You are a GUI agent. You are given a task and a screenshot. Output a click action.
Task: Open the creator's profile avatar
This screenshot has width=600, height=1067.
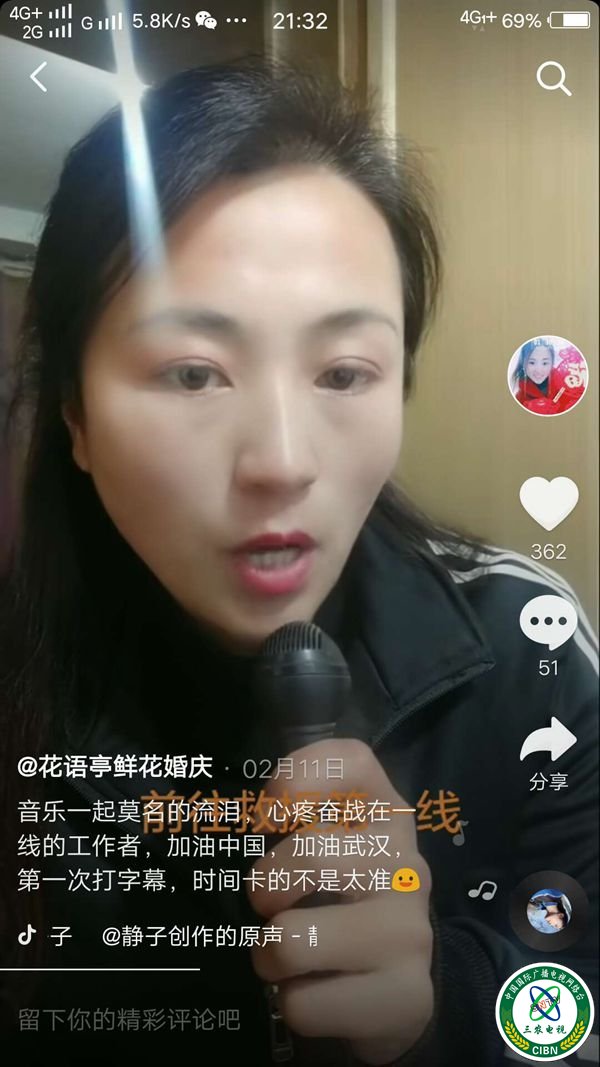point(548,376)
